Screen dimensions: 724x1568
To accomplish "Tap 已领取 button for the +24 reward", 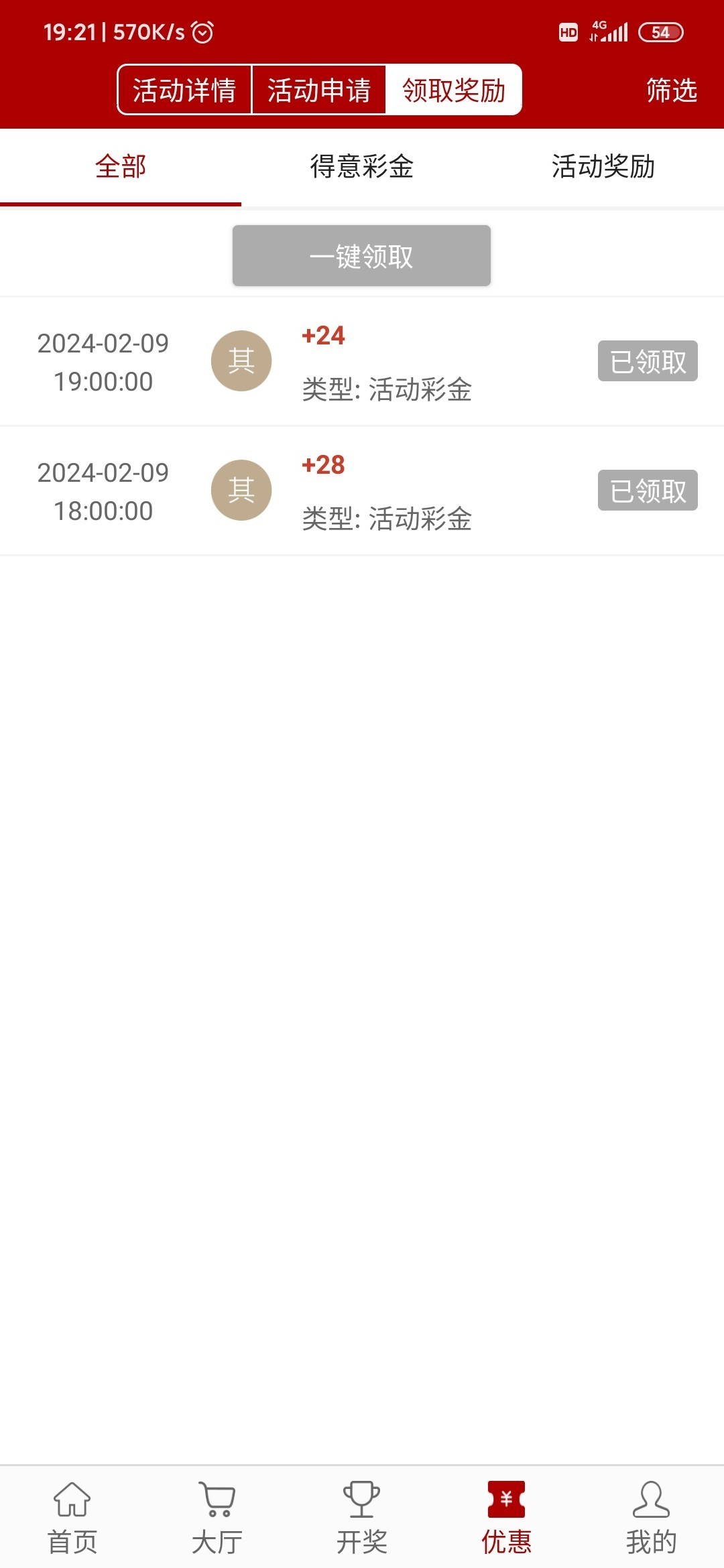I will tap(648, 361).
